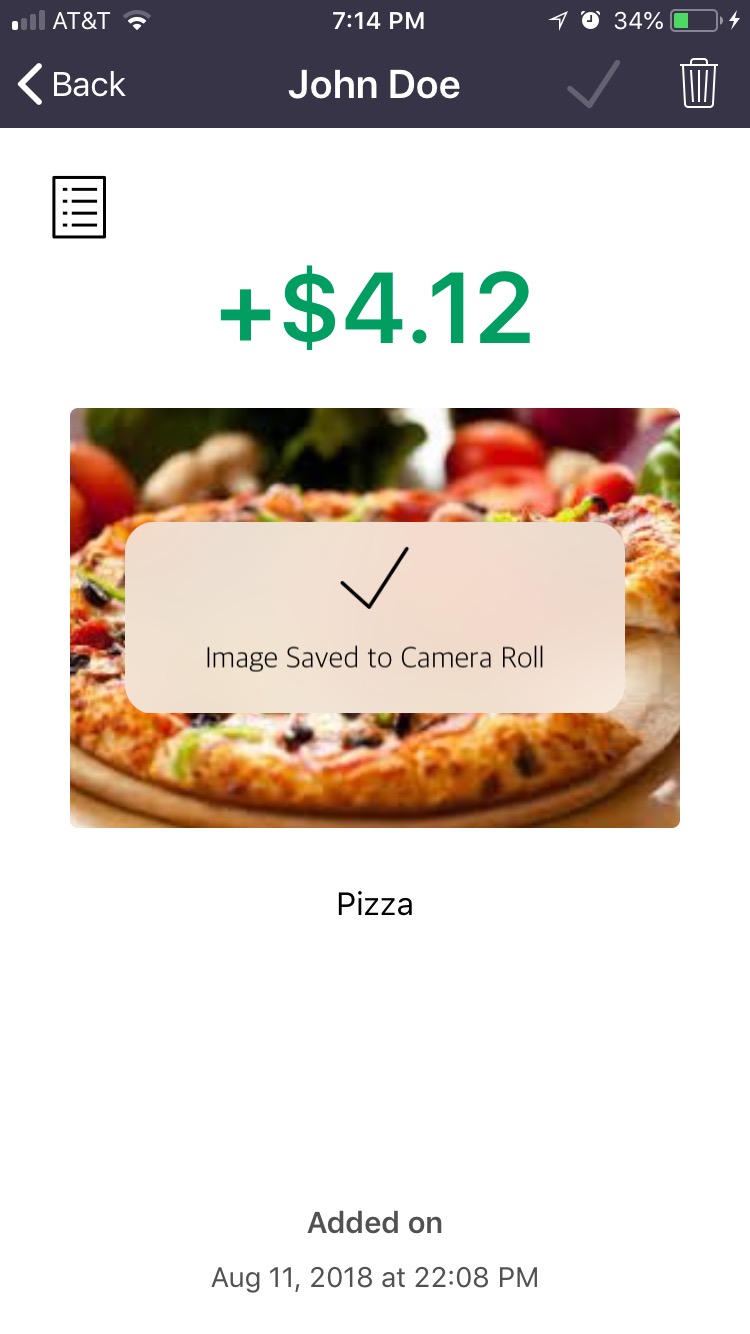
Task: Confirm with the checkmark icon
Action: pyautogui.click(x=594, y=84)
